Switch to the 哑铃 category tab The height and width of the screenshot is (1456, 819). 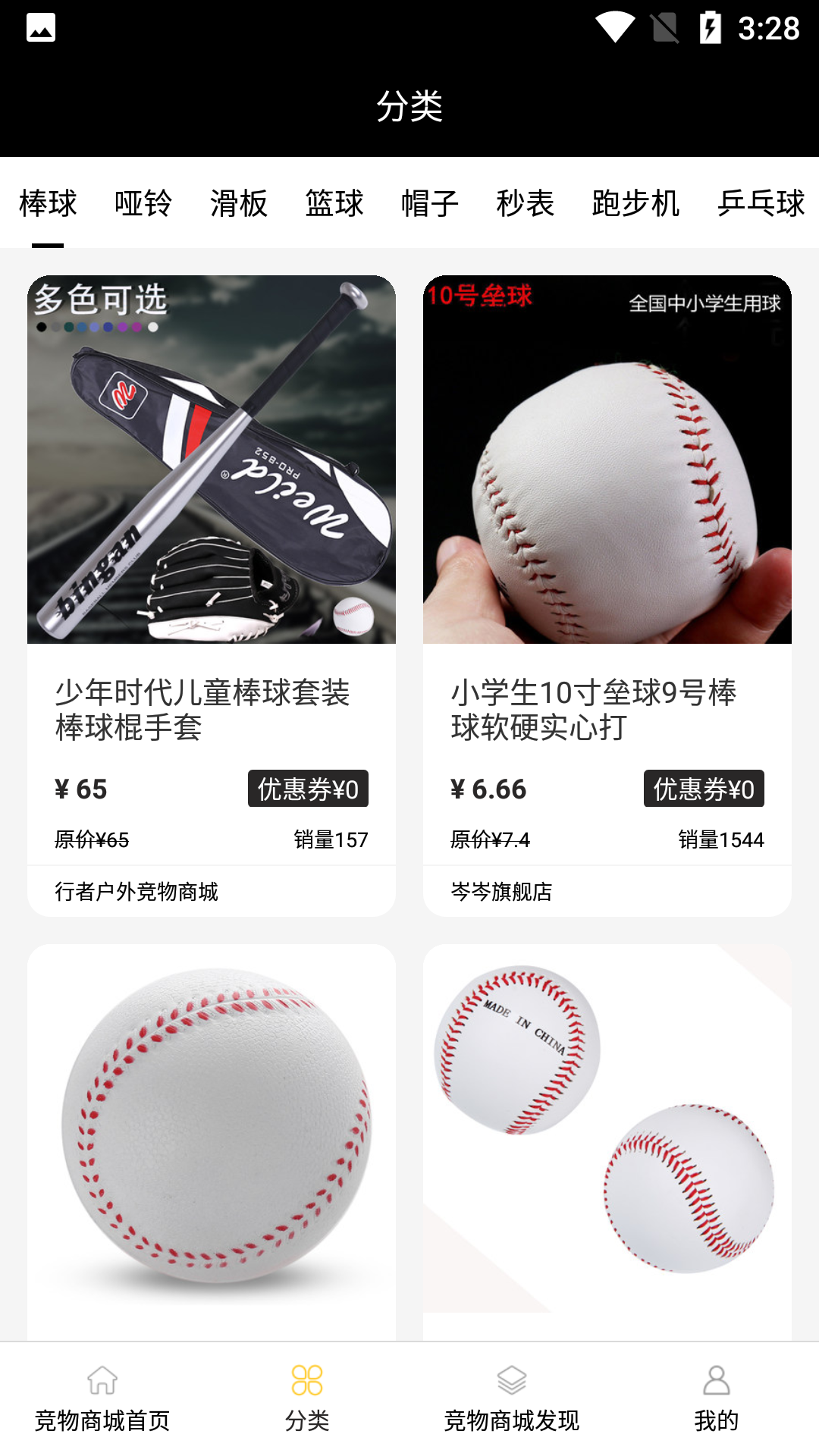click(143, 203)
